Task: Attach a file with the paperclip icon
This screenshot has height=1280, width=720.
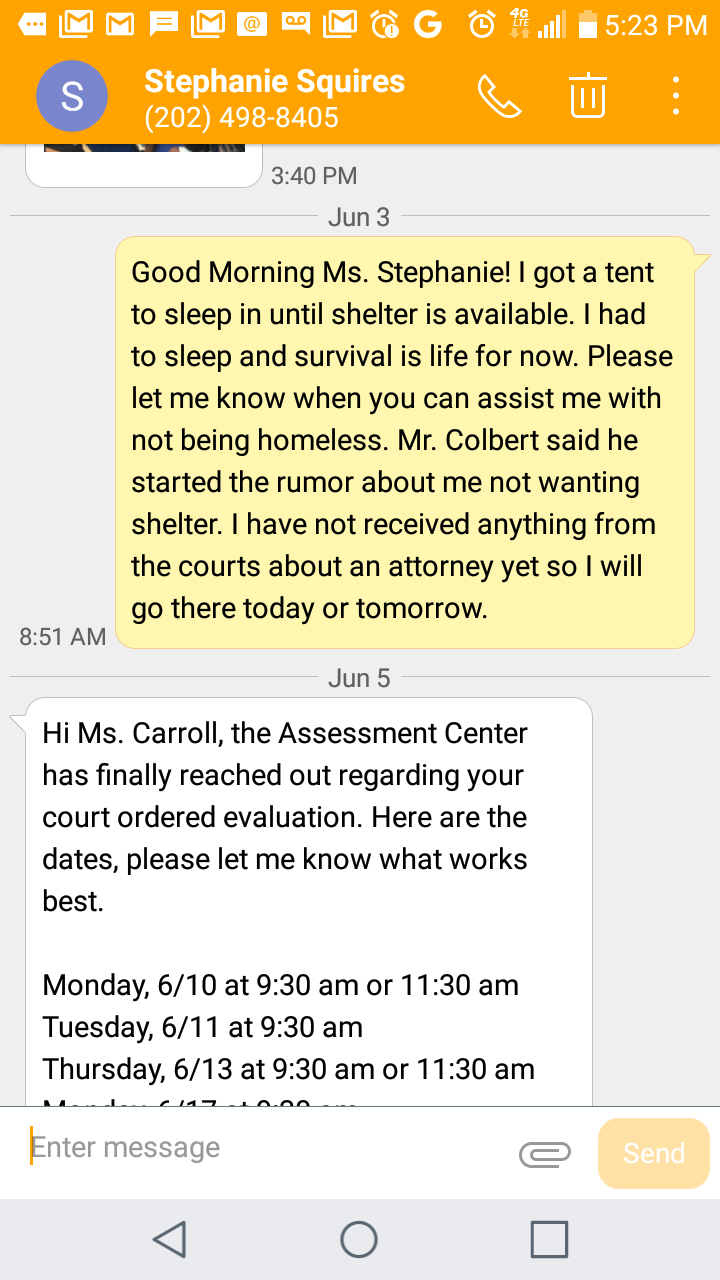Action: click(545, 1154)
